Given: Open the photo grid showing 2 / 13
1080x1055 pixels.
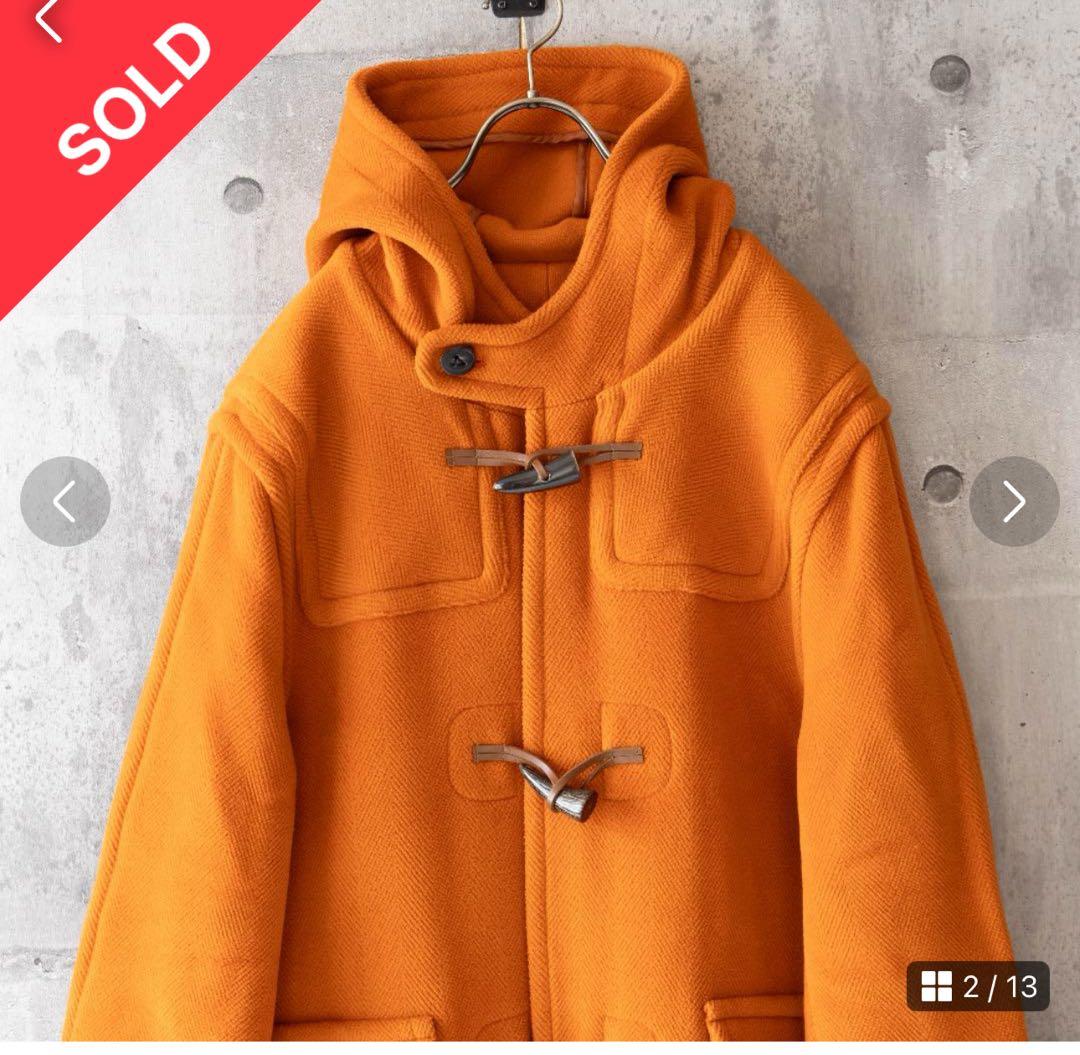Looking at the screenshot, I should 978,986.
